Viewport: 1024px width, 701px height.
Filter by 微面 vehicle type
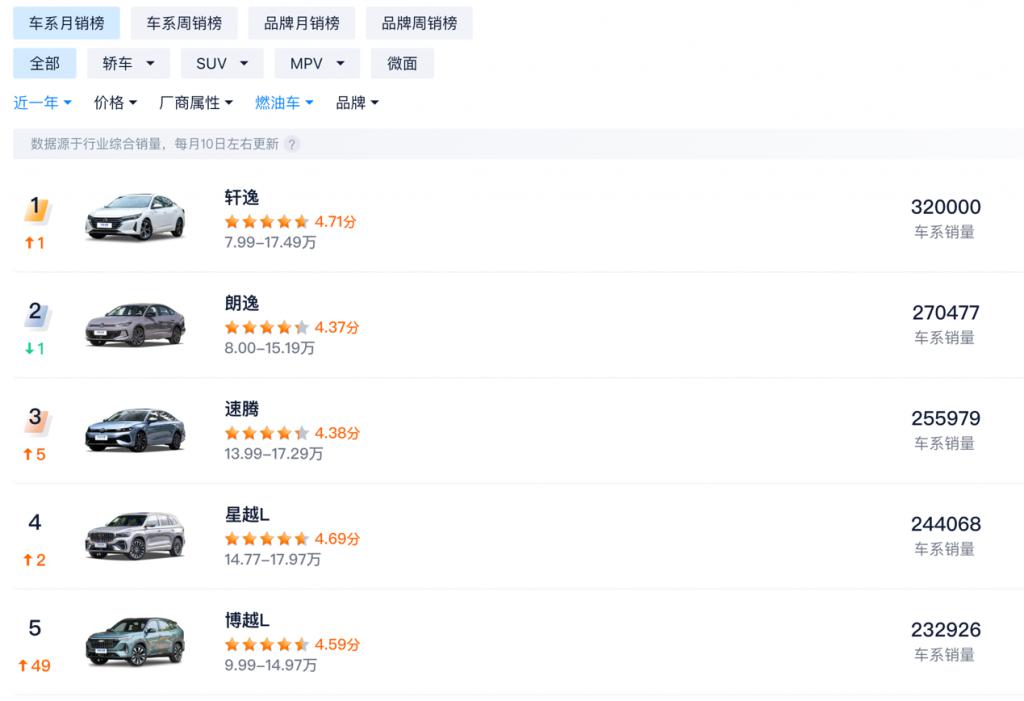402,63
